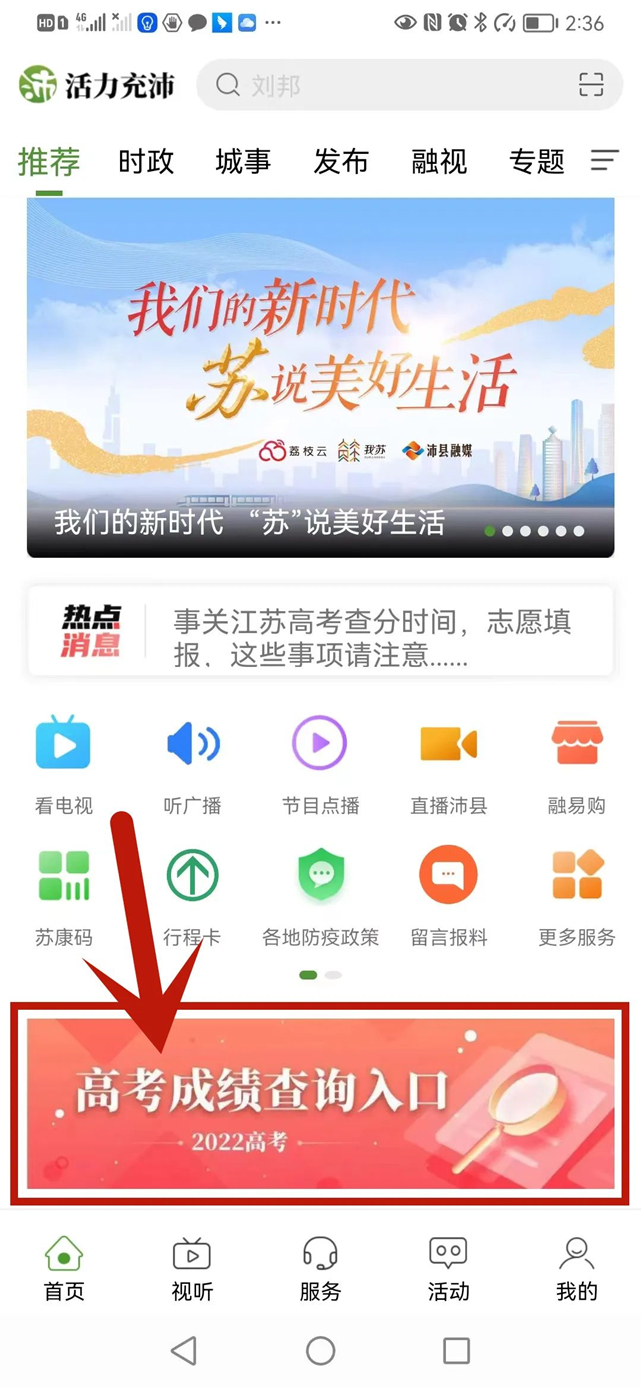Viewport: 641px width, 1388px height.
Task: Open the channel list menu icon
Action: (x=604, y=160)
